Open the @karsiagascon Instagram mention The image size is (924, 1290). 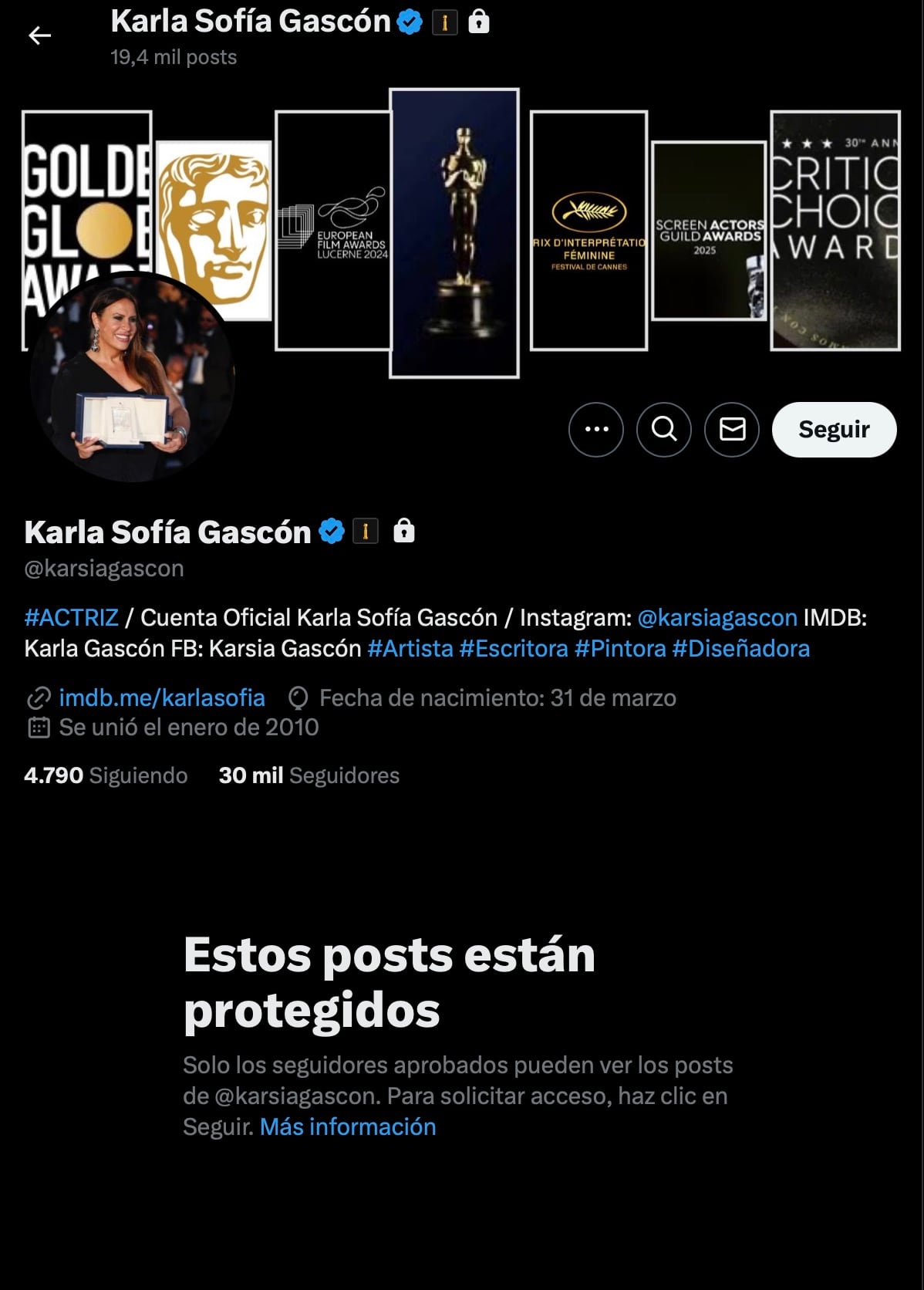[717, 617]
